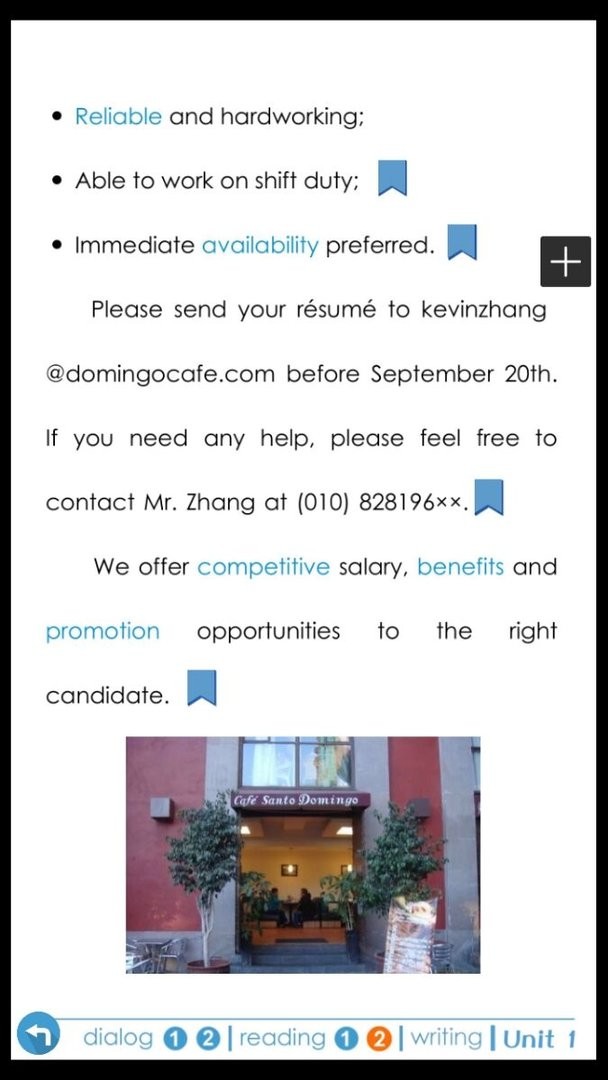Look up the word availability

click(x=260, y=245)
